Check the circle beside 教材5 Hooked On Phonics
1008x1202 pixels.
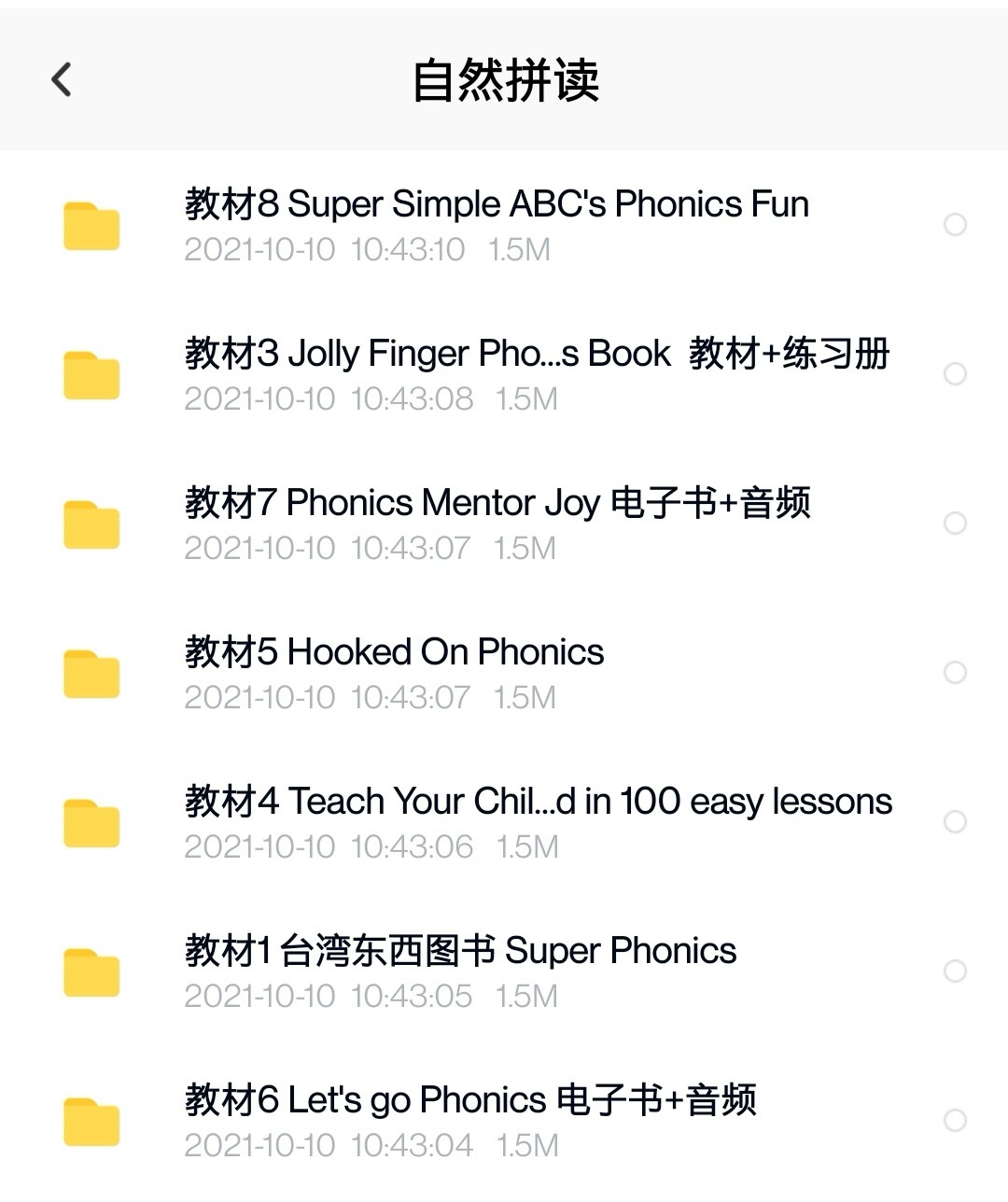click(955, 673)
